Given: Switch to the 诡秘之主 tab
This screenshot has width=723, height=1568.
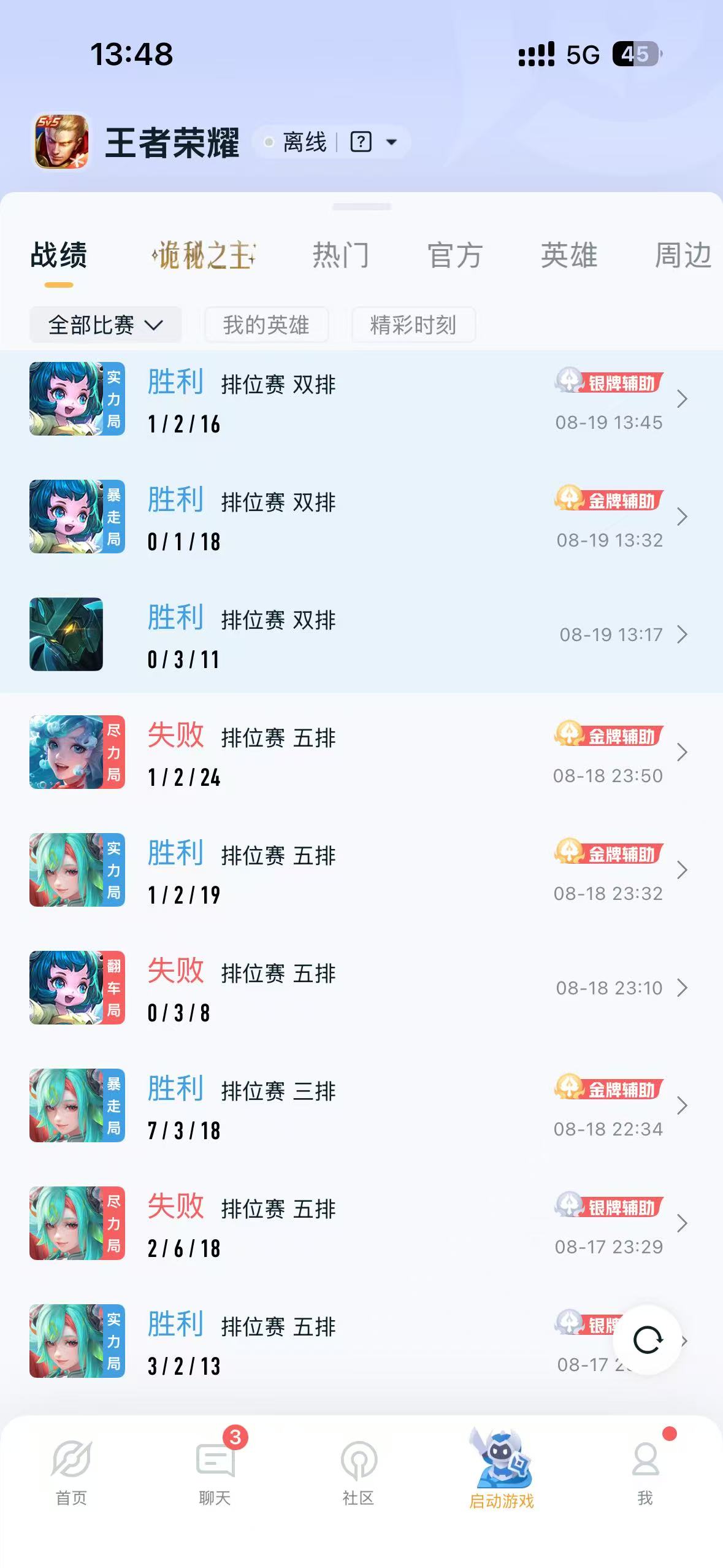Looking at the screenshot, I should [204, 255].
